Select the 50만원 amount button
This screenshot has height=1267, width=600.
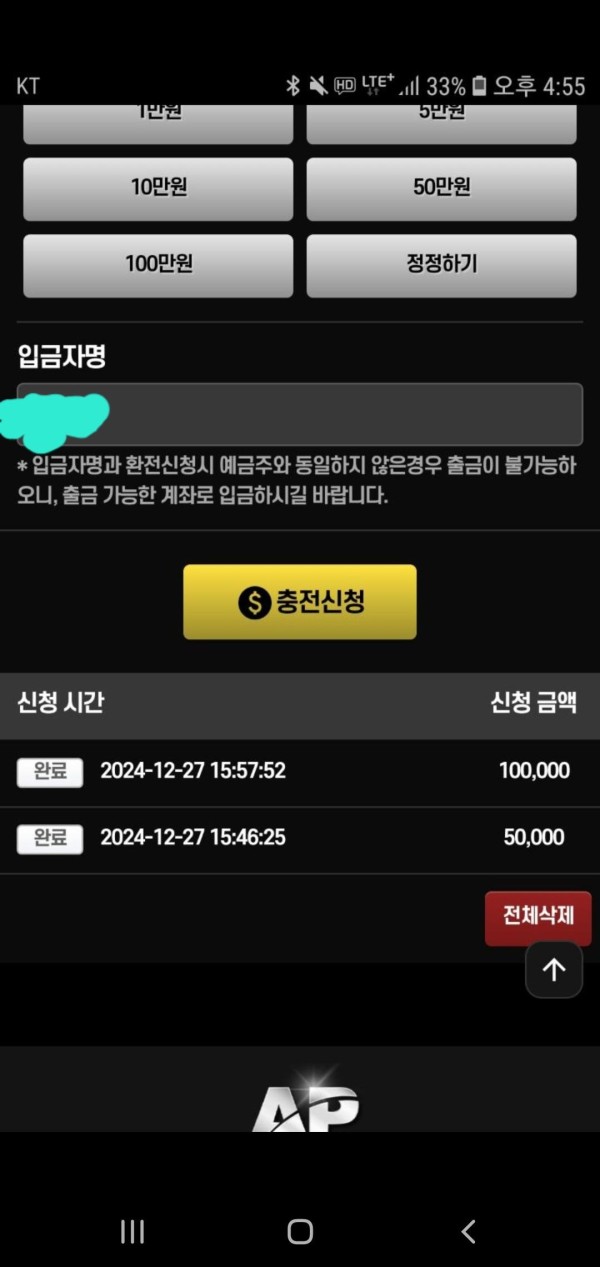(441, 188)
